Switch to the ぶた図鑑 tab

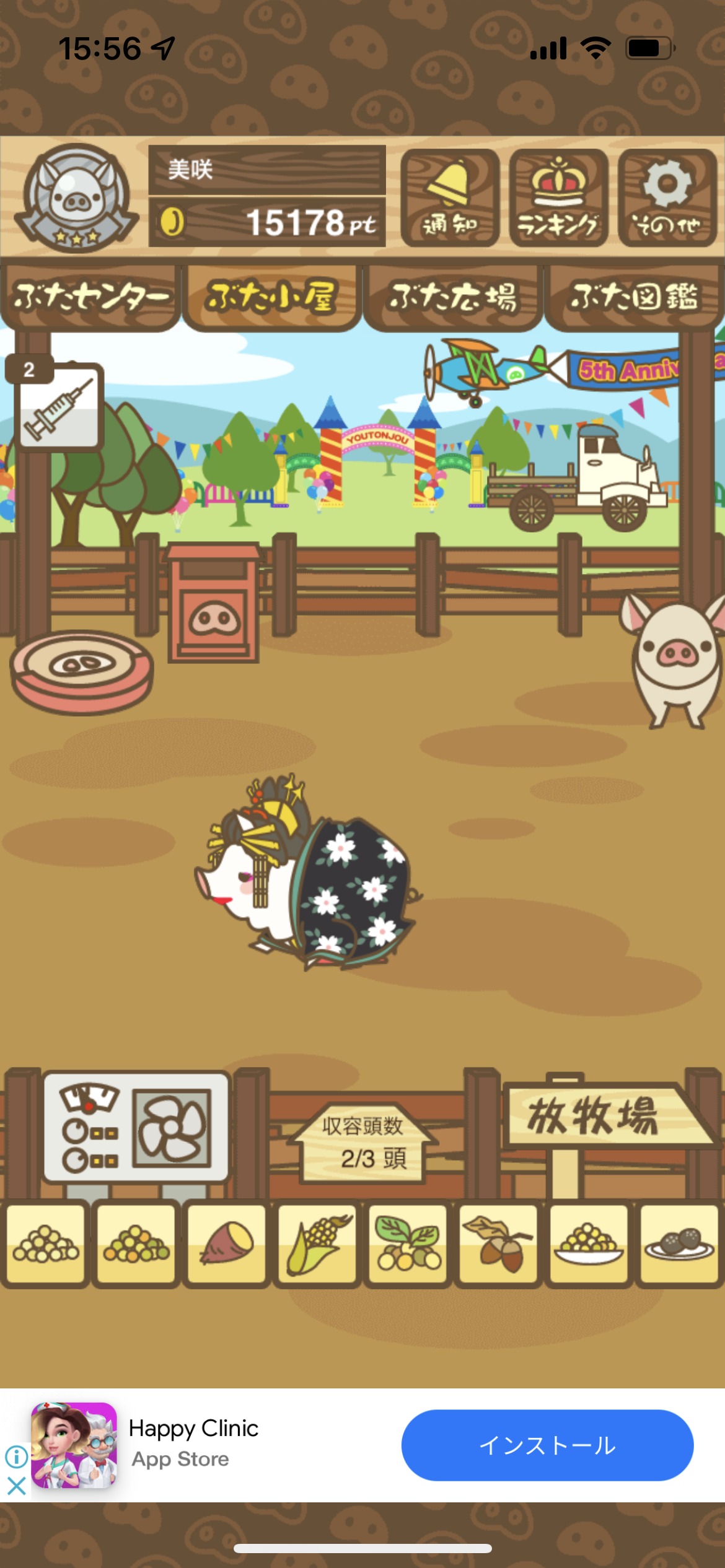point(635,297)
